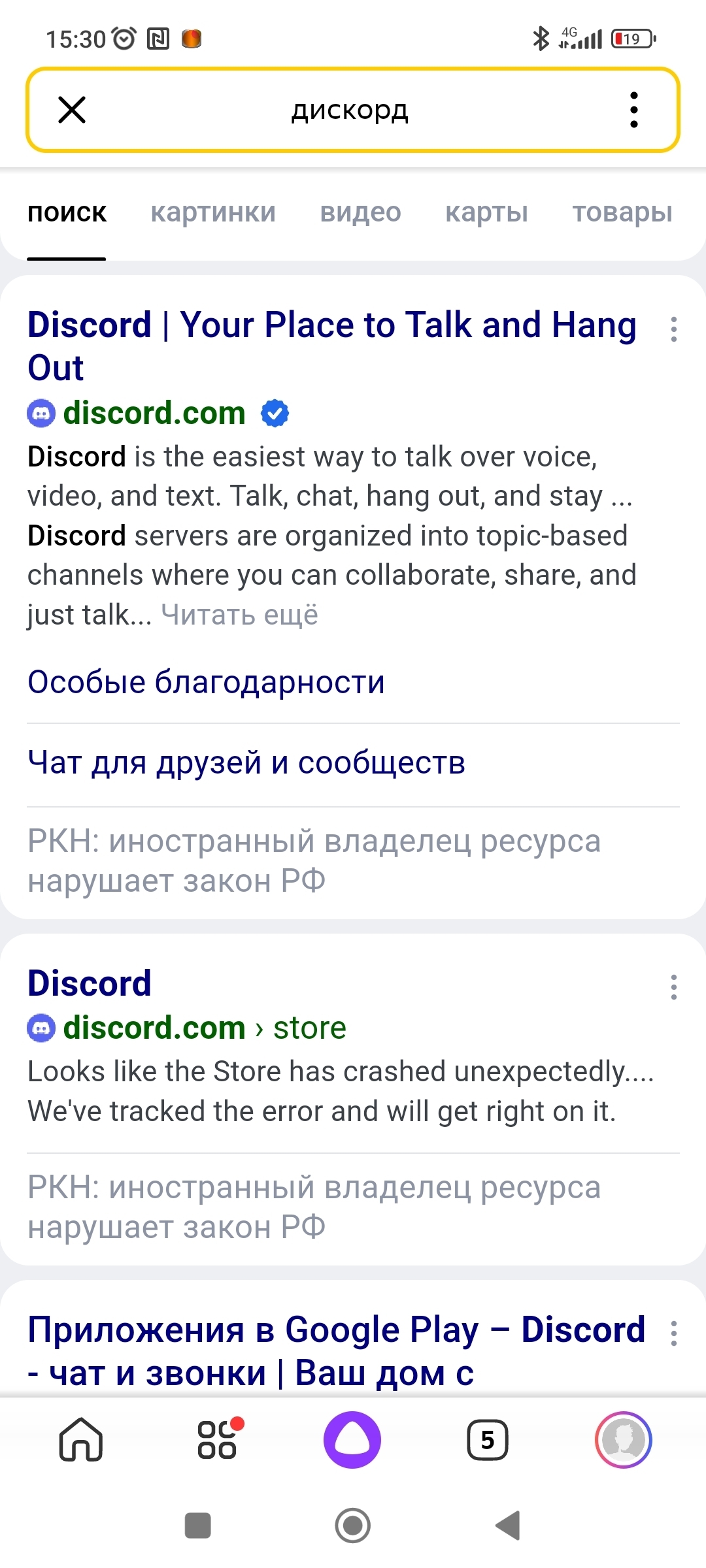Open options for the discord.com store result
The image size is (706, 1568).
point(673,987)
